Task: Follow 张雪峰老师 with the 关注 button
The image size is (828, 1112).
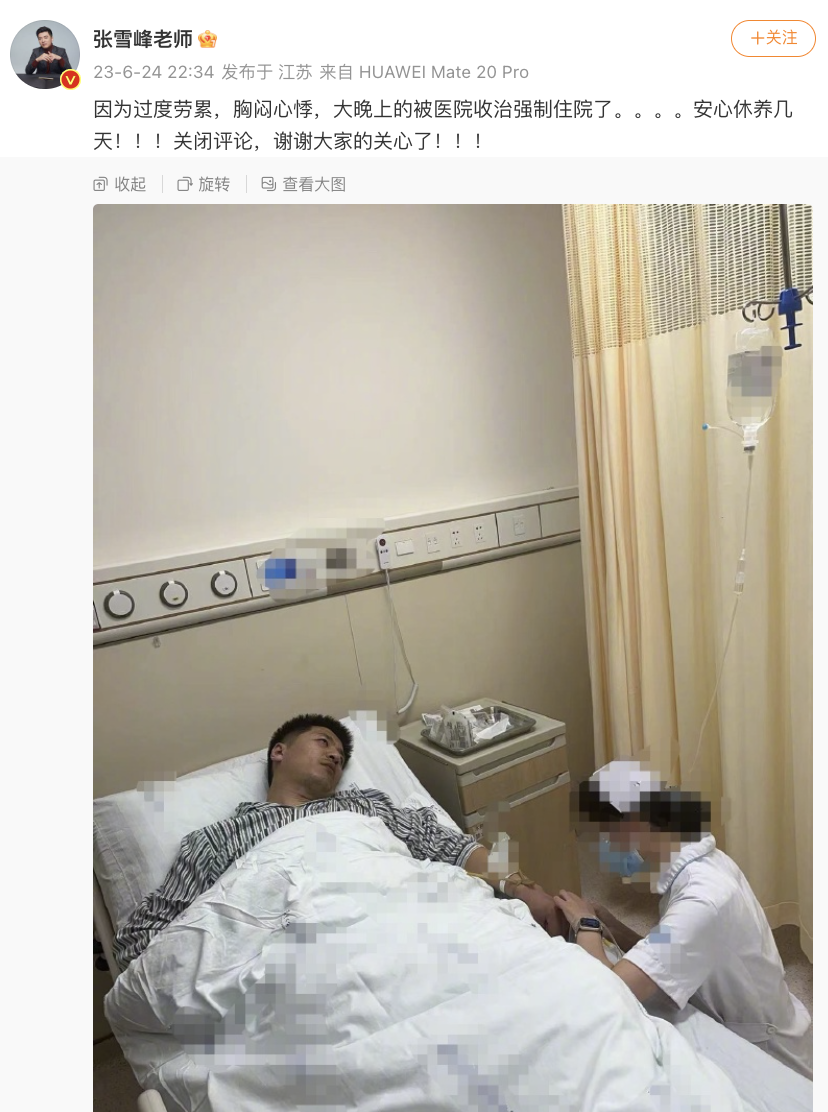Action: [773, 38]
